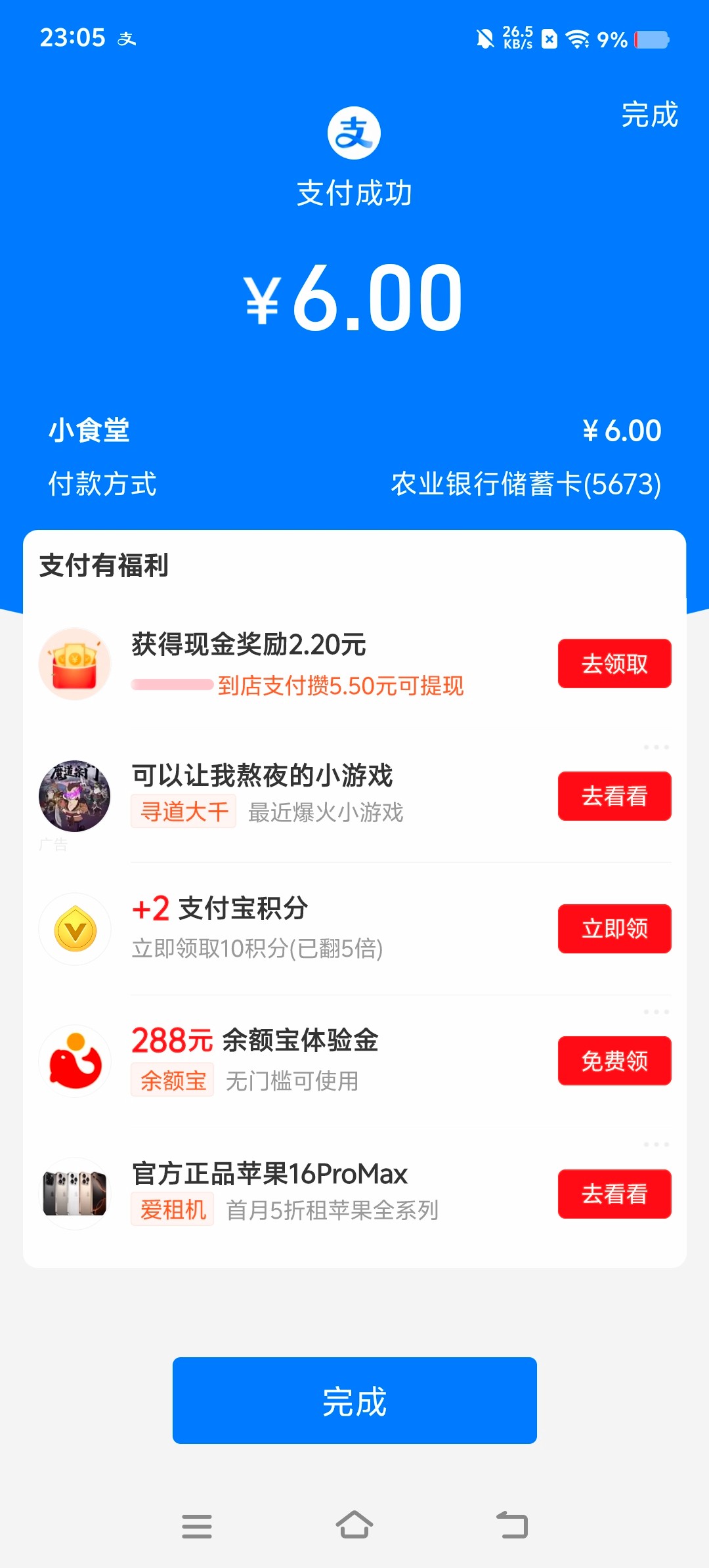
Task: Tap the system back button
Action: point(512,1525)
